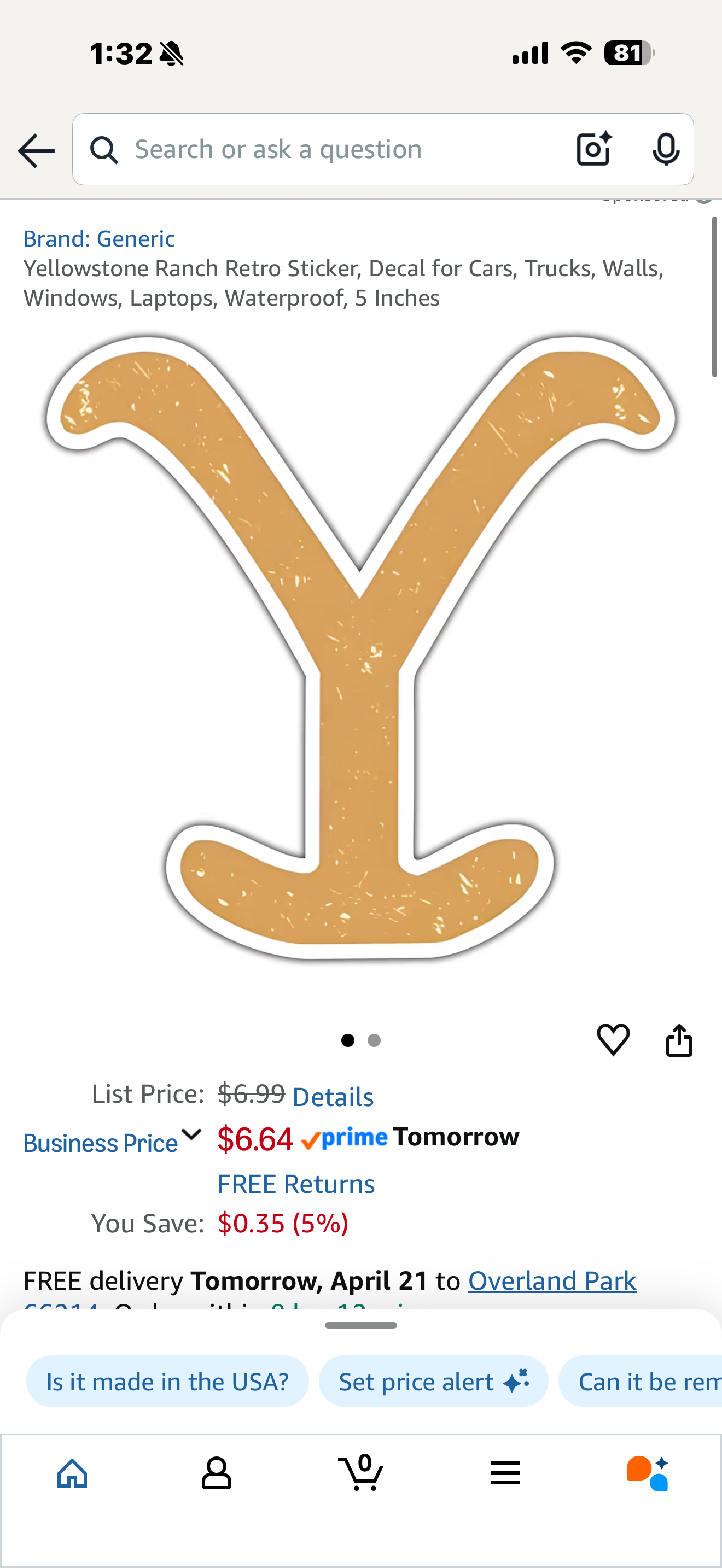
Task: Open the FREE Returns link
Action: [296, 1184]
